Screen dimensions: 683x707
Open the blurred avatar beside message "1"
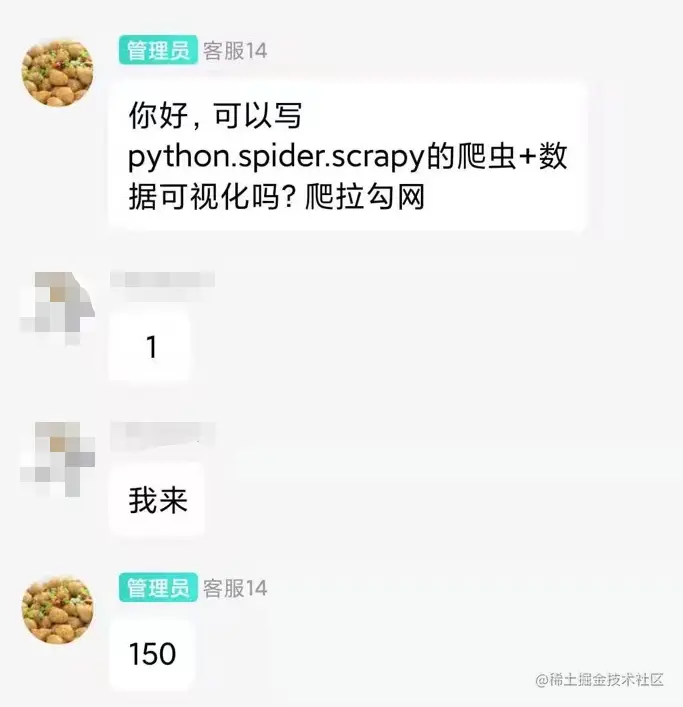tap(57, 305)
